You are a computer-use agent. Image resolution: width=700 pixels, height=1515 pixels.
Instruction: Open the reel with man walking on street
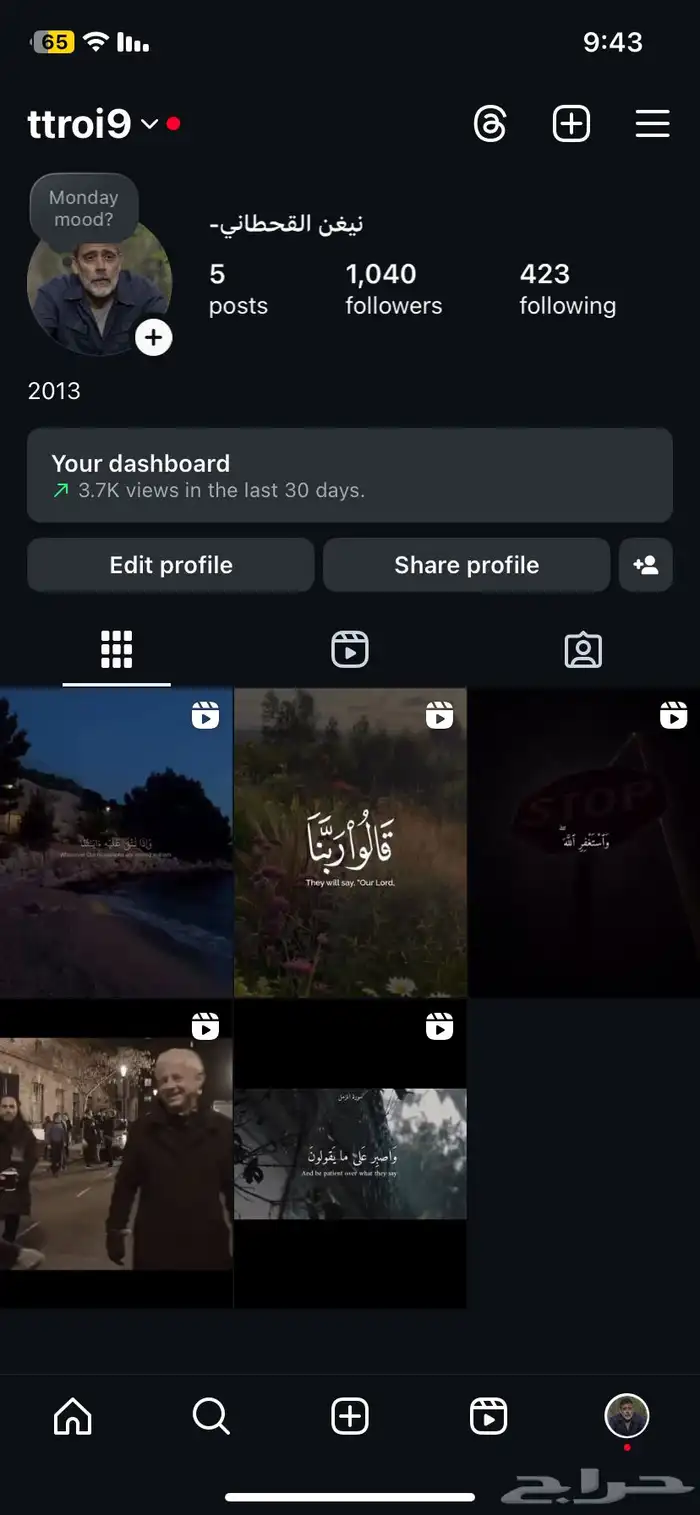click(x=116, y=1155)
